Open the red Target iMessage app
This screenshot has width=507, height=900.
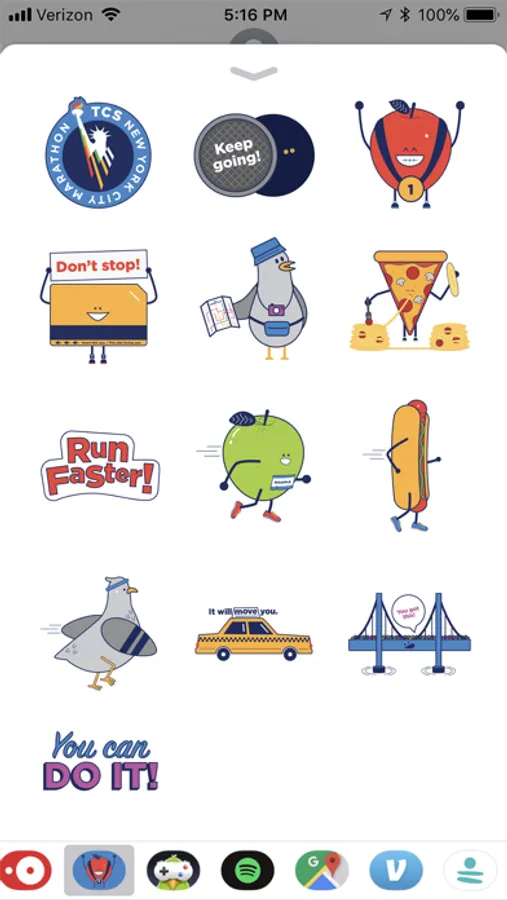tap(25, 870)
